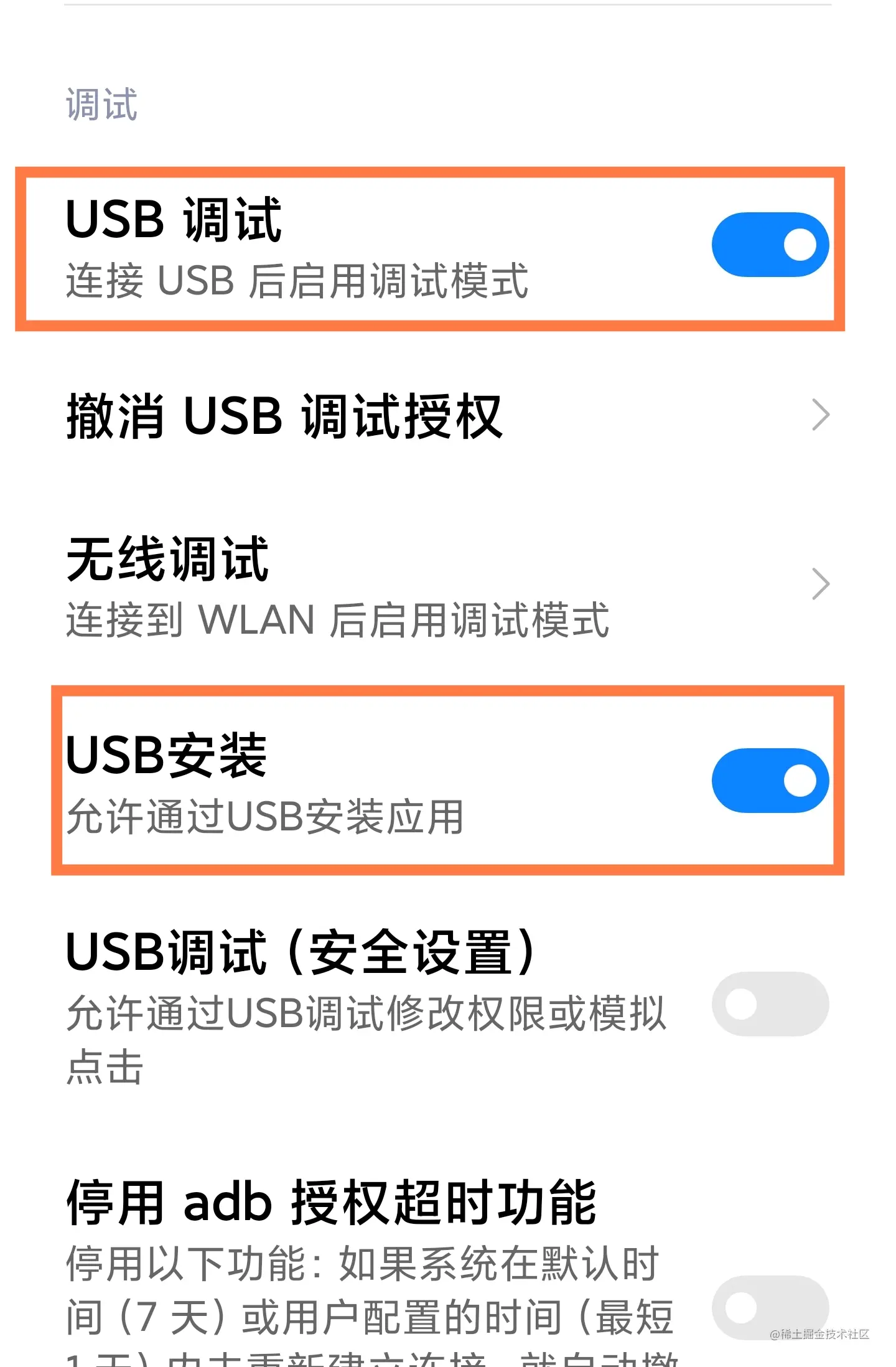
Task: Expand 撤消 USB 调试授权 via its chevron
Action: [x=820, y=413]
